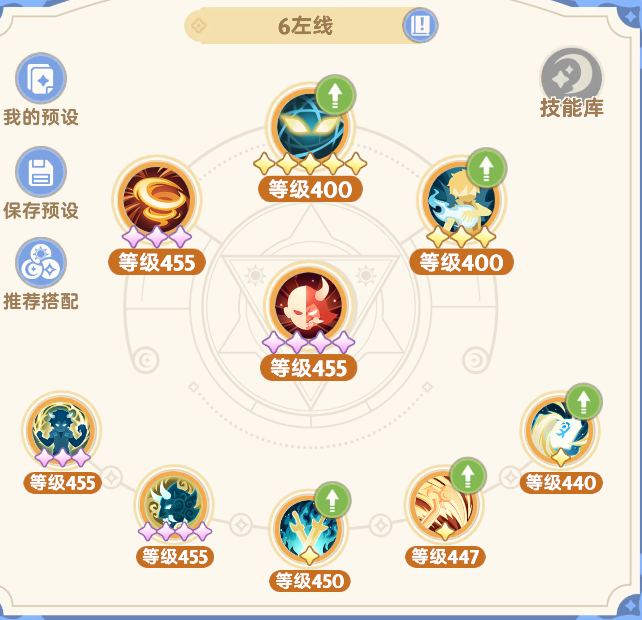The width and height of the screenshot is (642, 620).
Task: Select the trident skill at 等级450
Action: pyautogui.click(x=309, y=527)
